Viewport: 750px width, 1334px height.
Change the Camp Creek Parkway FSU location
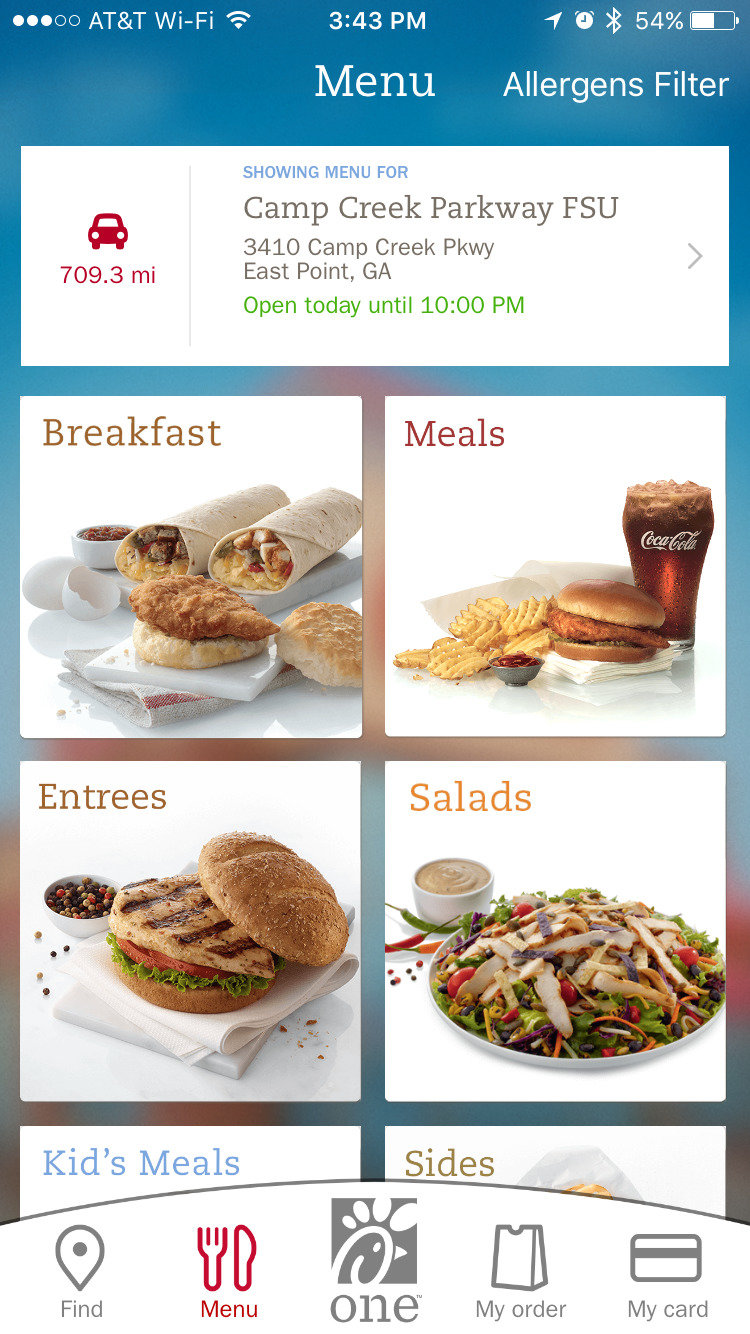click(x=374, y=256)
